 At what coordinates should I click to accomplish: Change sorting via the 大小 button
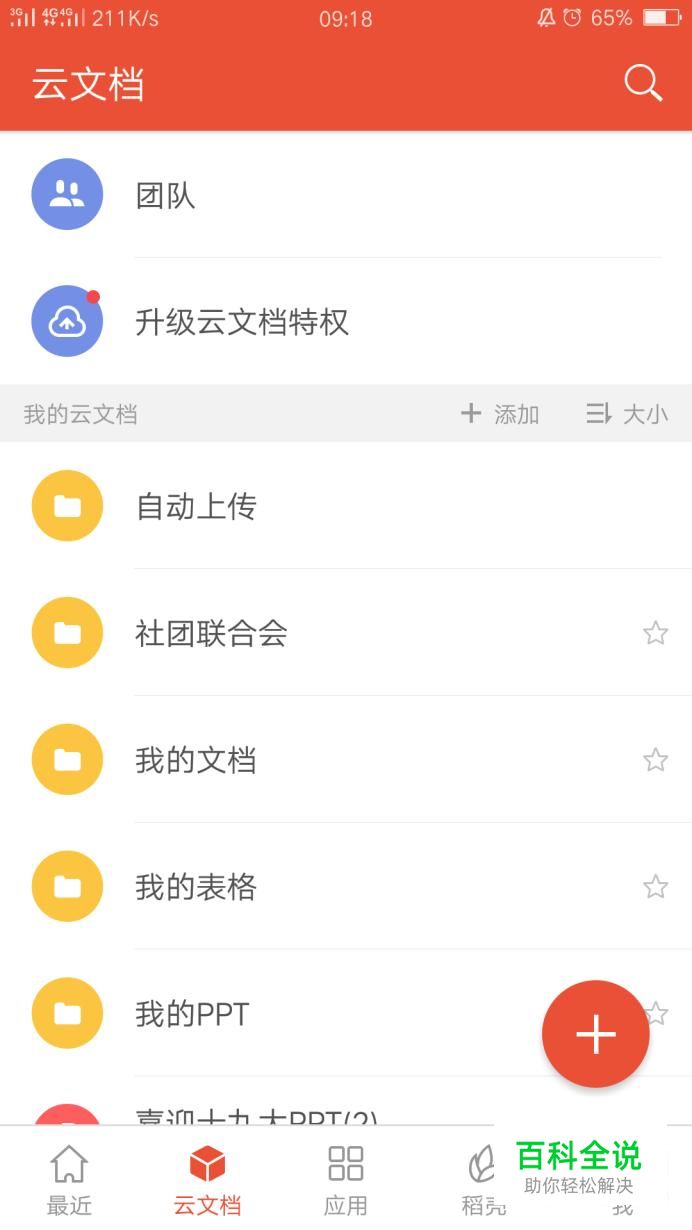click(627, 414)
